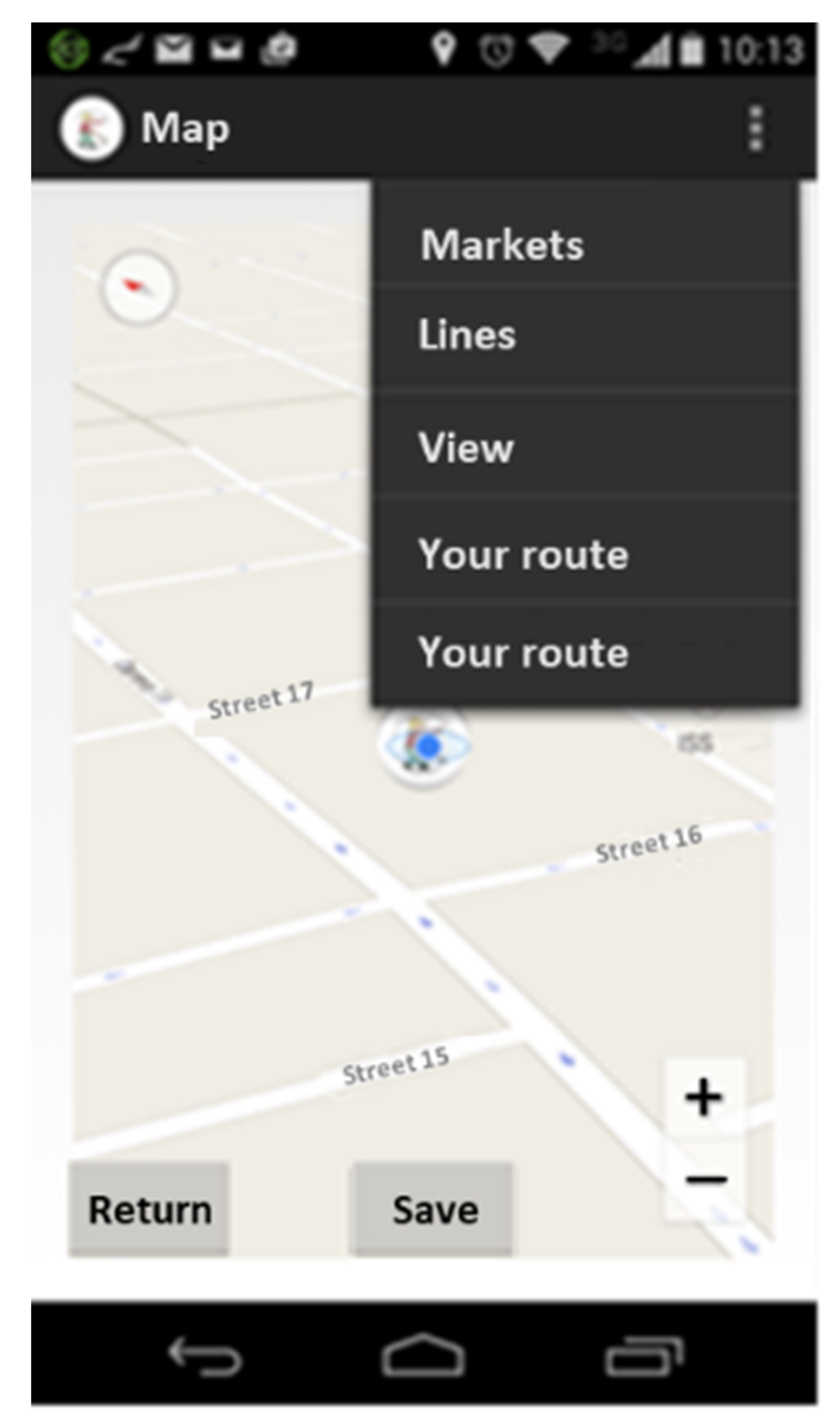The width and height of the screenshot is (840, 1422).
Task: Zoom out with the minus button
Action: [705, 1180]
